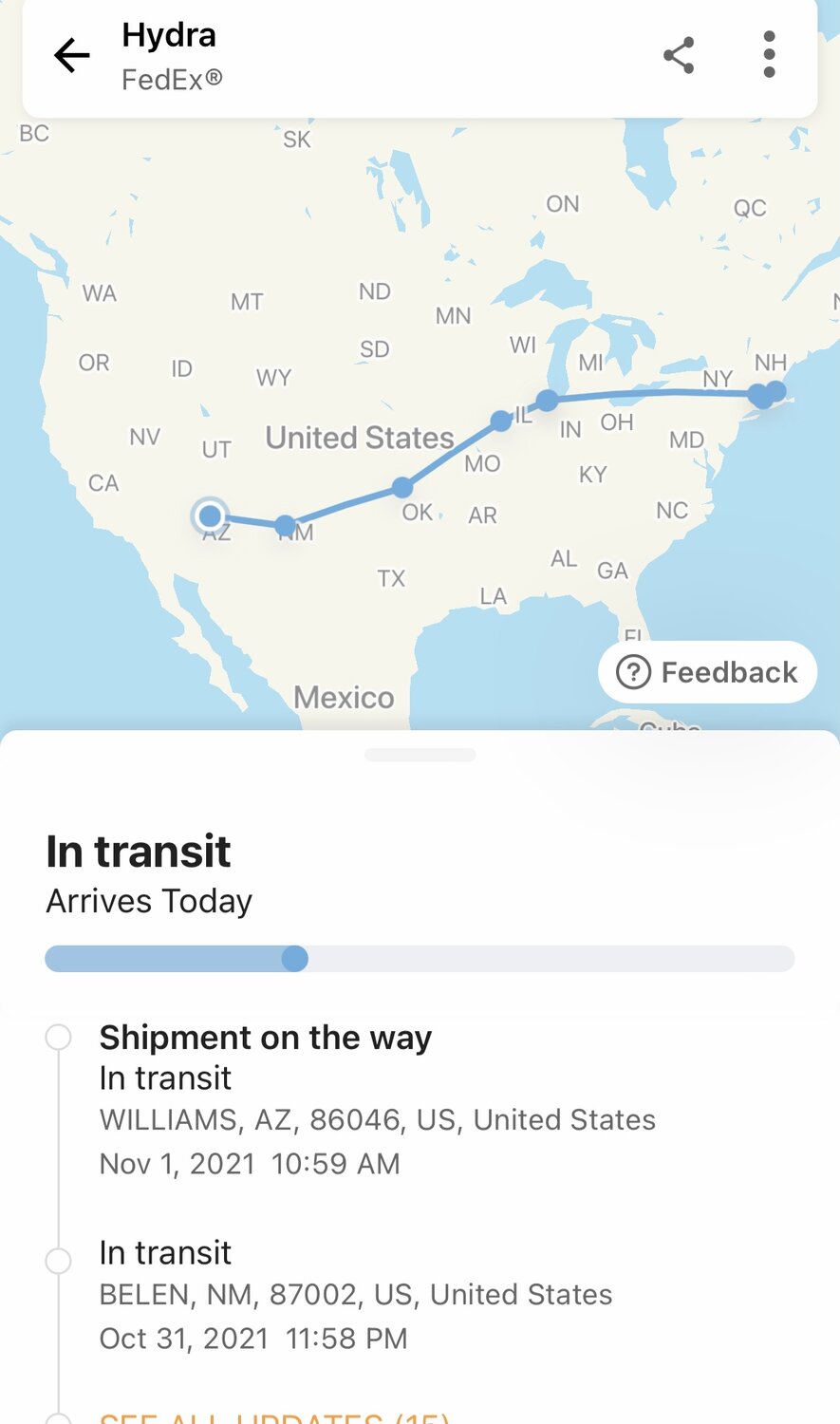Screen dimensions: 840x1424
Task: Go back using the arrow icon
Action: point(71,56)
